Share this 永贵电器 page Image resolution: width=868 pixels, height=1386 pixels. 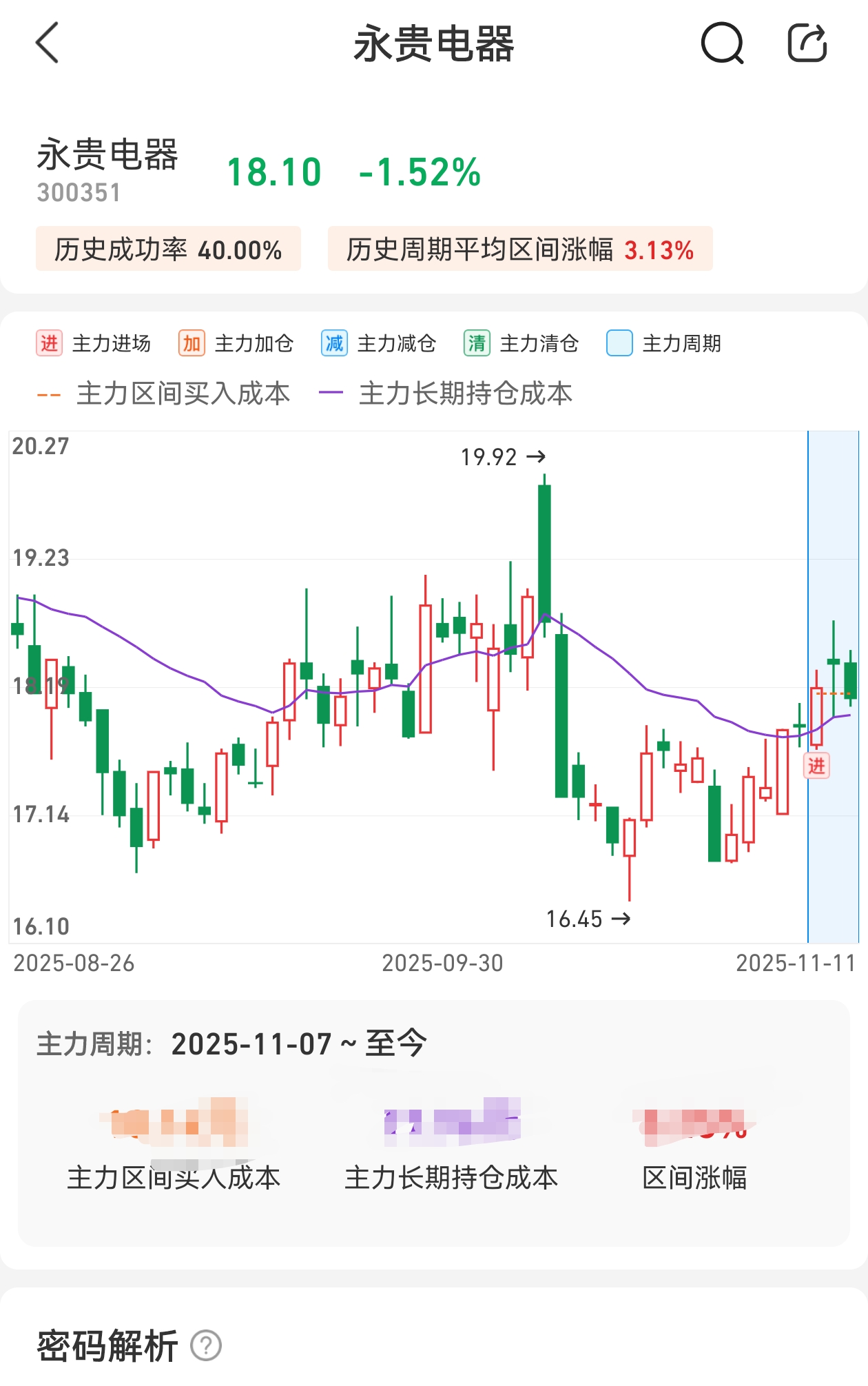tap(807, 43)
